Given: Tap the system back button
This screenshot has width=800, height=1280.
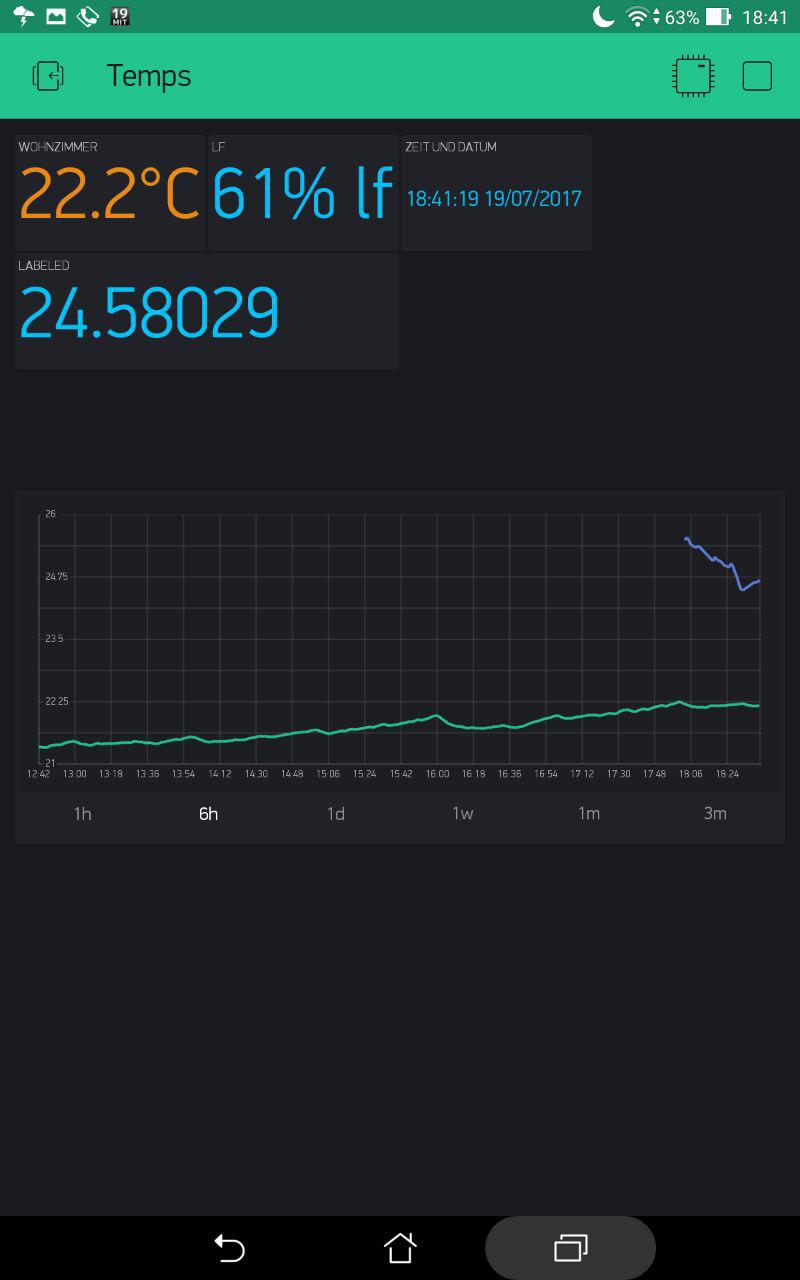Looking at the screenshot, I should (x=230, y=1248).
